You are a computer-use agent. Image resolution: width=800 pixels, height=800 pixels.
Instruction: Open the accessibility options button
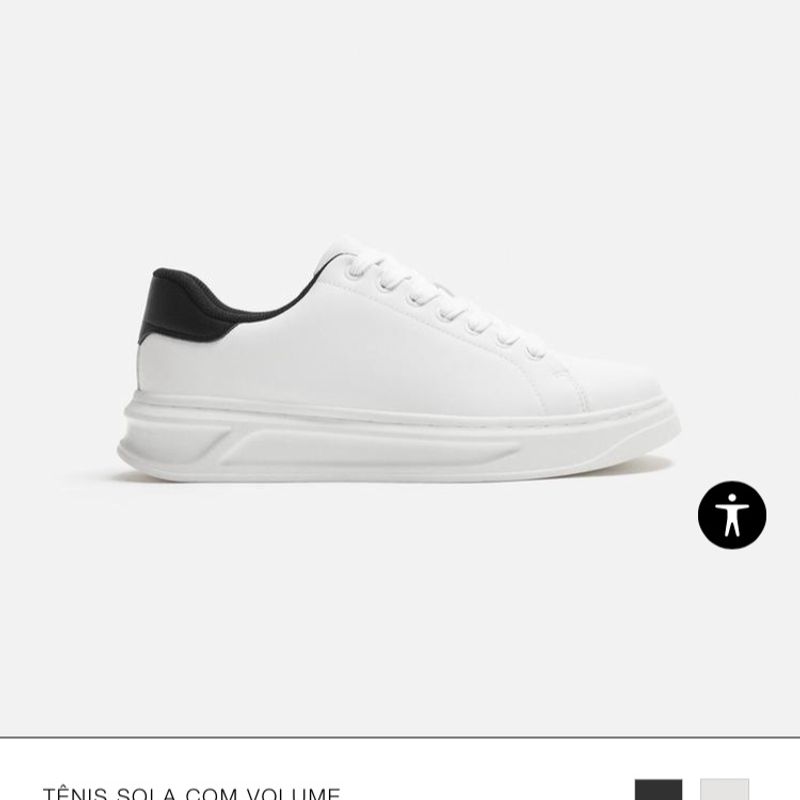click(x=732, y=515)
